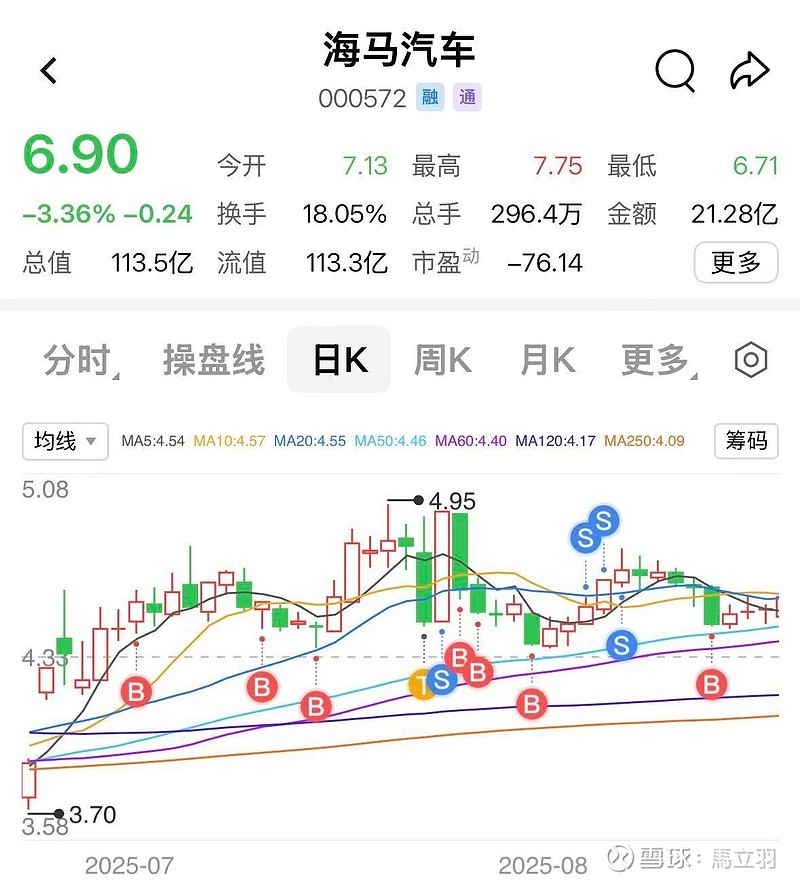This screenshot has width=800, height=883.
Task: Switch to the 操盘线 tab
Action: [x=213, y=360]
